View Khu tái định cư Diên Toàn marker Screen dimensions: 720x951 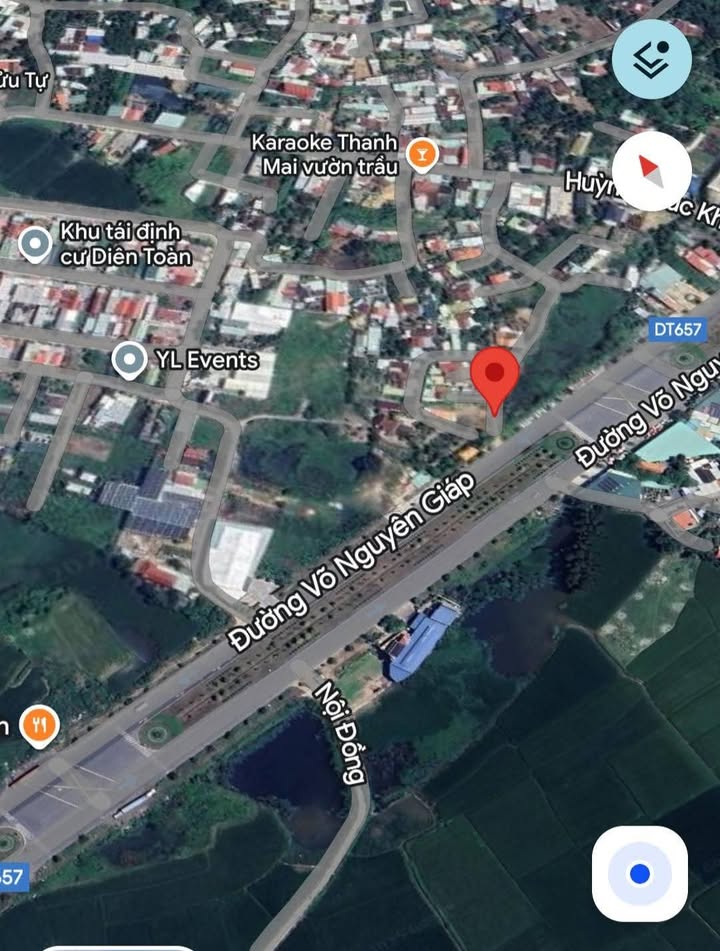point(36,244)
